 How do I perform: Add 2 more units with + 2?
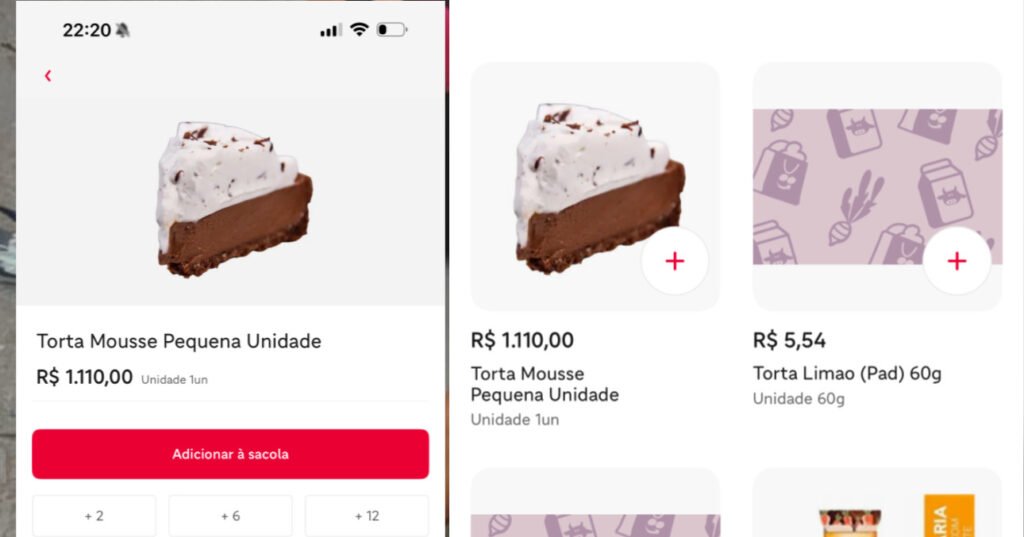(94, 516)
